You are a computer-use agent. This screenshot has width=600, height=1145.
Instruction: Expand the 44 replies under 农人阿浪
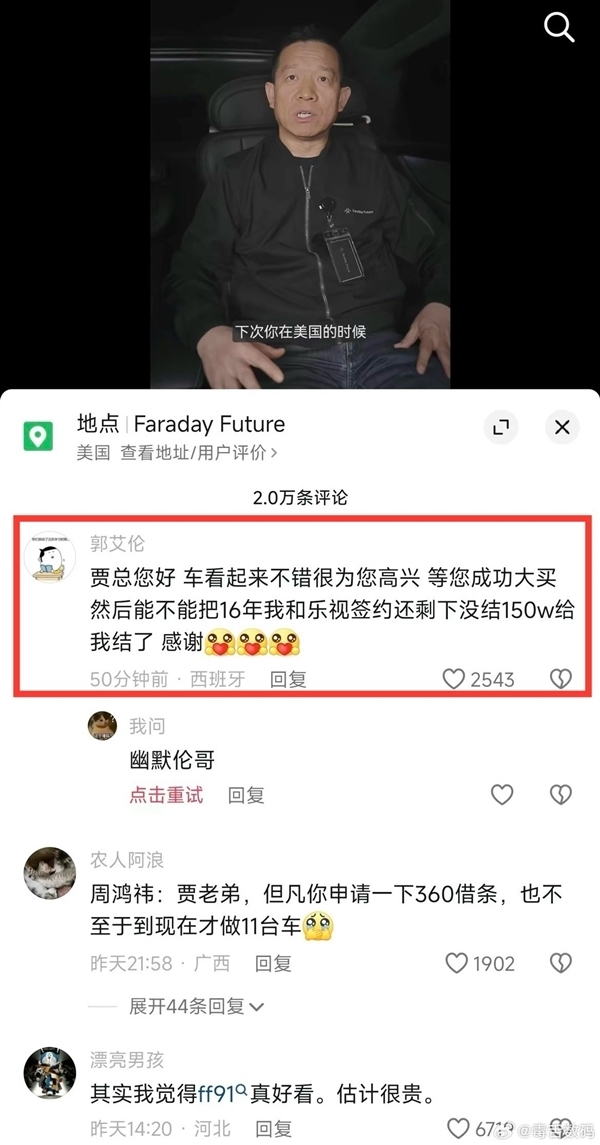click(196, 1007)
